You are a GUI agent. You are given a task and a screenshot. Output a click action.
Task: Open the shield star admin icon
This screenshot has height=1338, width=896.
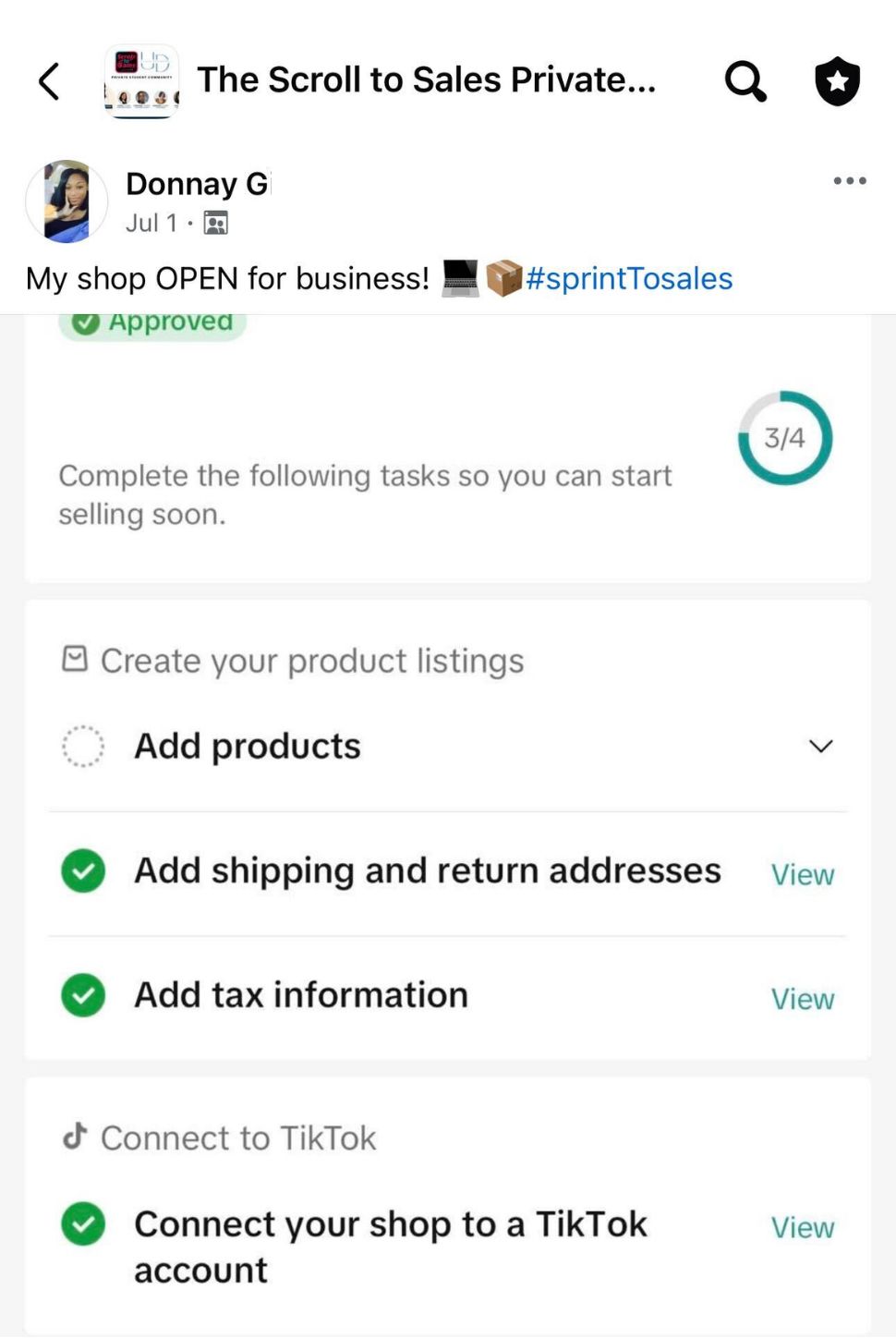coord(837,81)
